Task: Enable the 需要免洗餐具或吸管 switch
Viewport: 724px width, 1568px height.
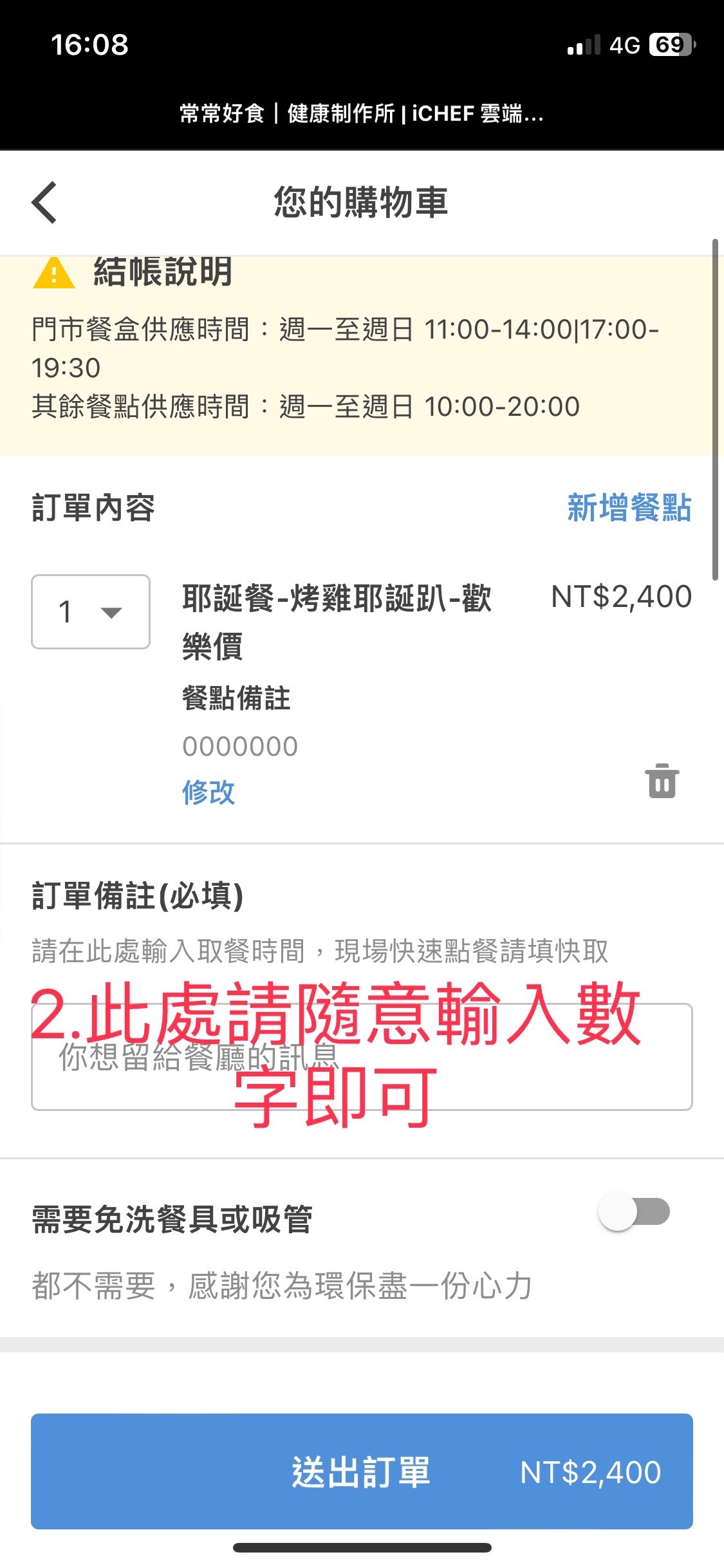Action: click(634, 1211)
